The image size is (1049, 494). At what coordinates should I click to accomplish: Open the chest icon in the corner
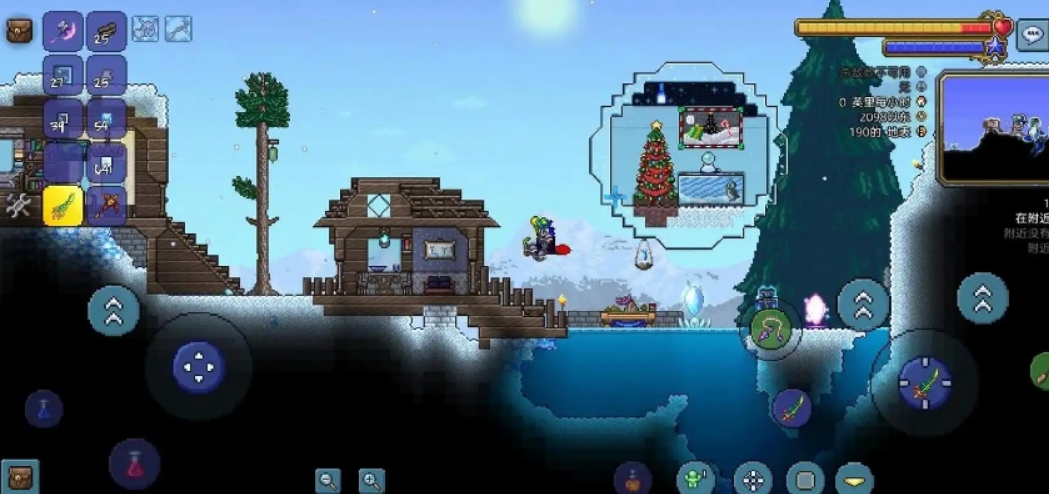(x=19, y=476)
